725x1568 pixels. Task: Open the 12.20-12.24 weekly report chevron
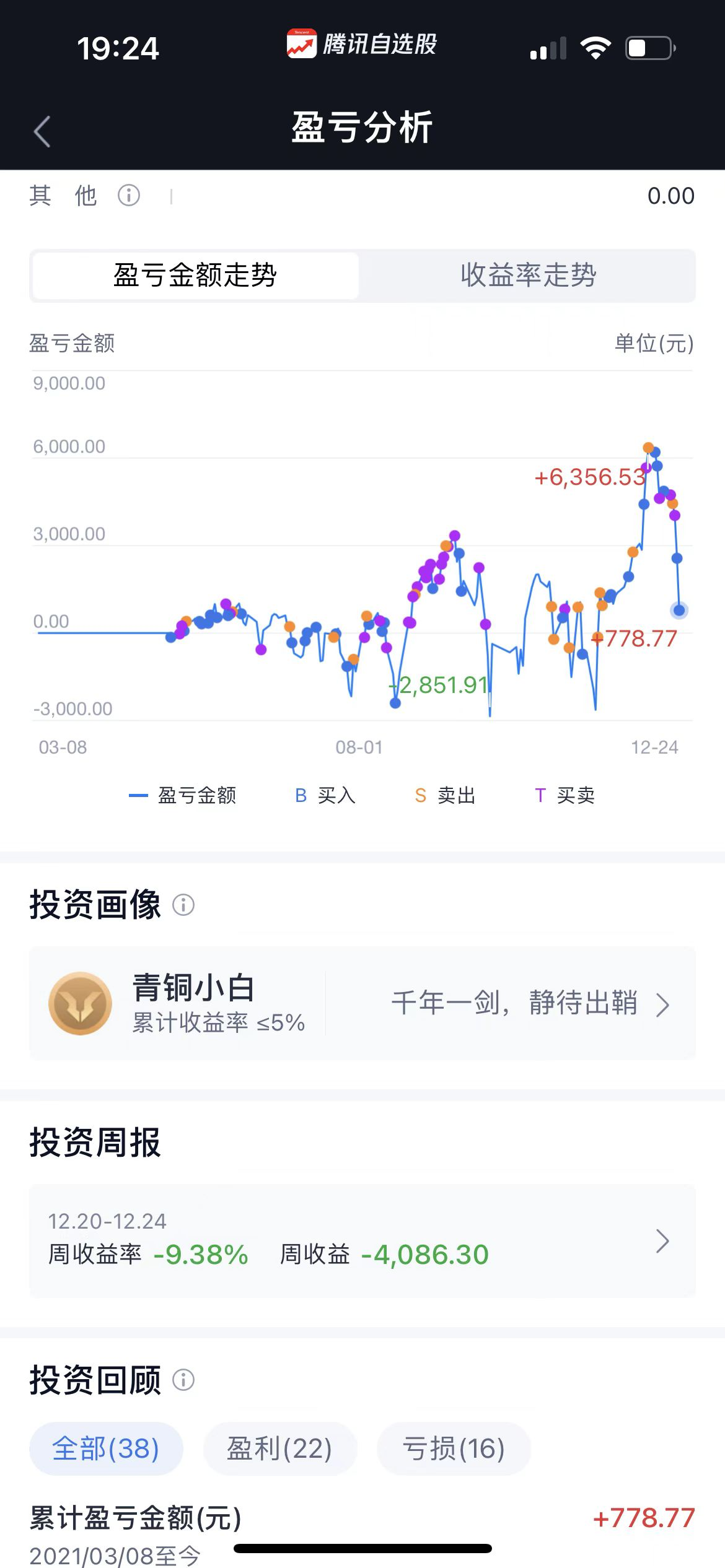click(665, 1240)
